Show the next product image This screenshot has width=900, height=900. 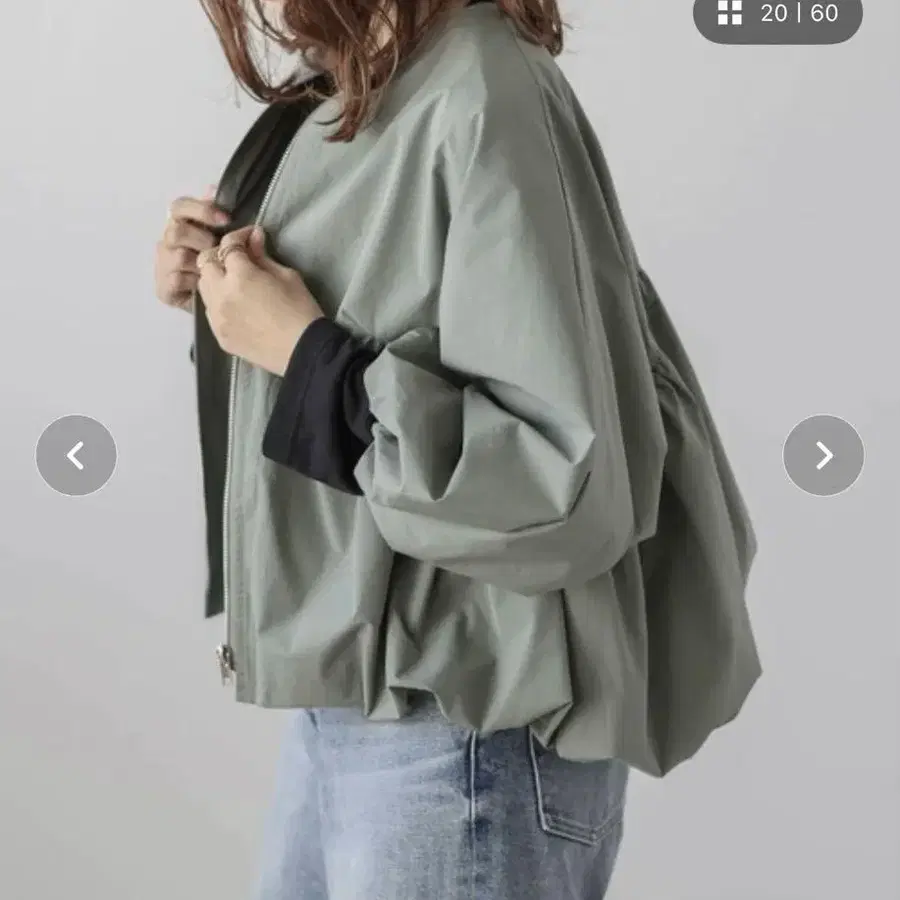[823, 456]
